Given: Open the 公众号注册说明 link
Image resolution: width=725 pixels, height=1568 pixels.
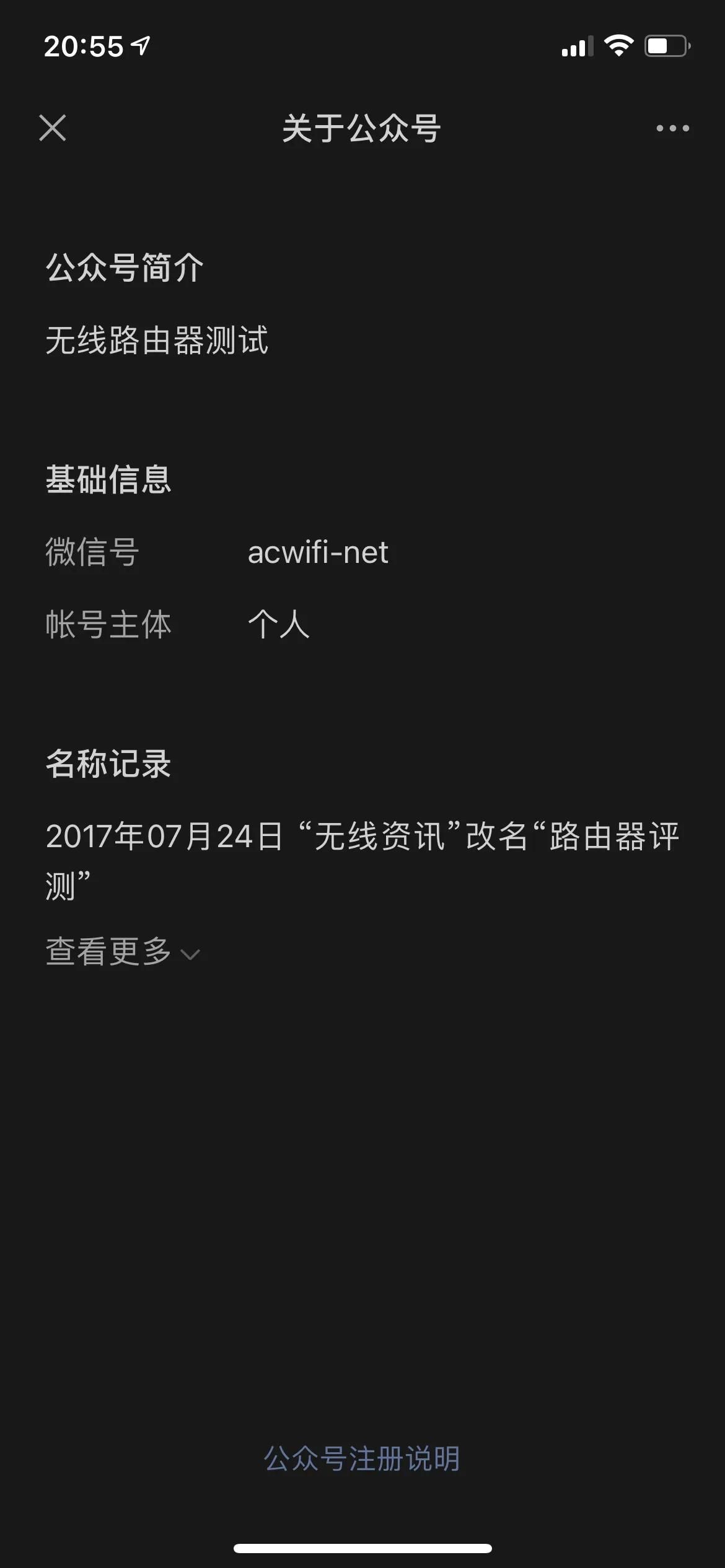Looking at the screenshot, I should 362,1458.
